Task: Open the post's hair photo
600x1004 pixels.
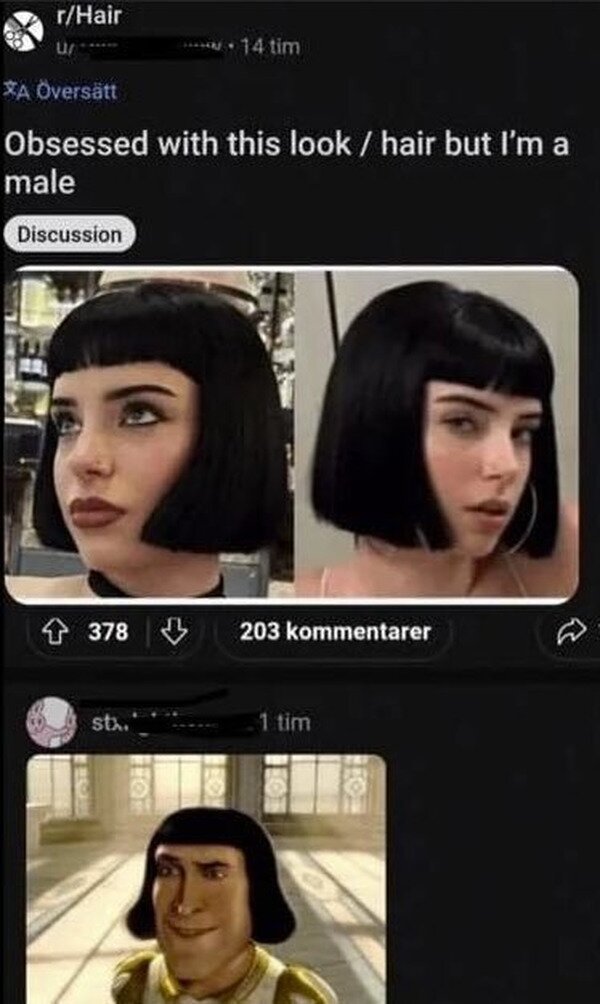Action: coord(291,435)
